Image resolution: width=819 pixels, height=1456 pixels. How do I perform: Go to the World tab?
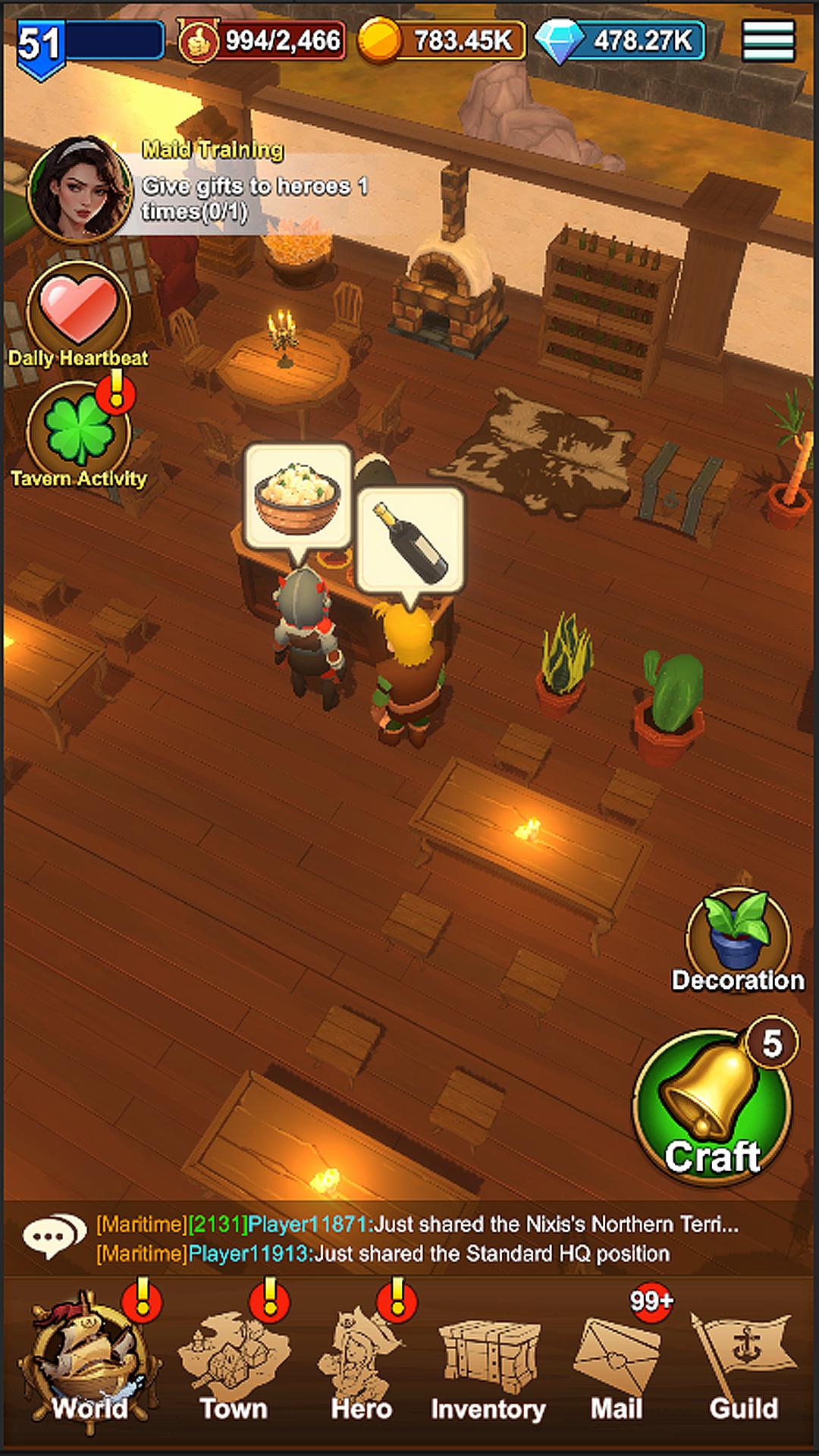coord(89,1358)
